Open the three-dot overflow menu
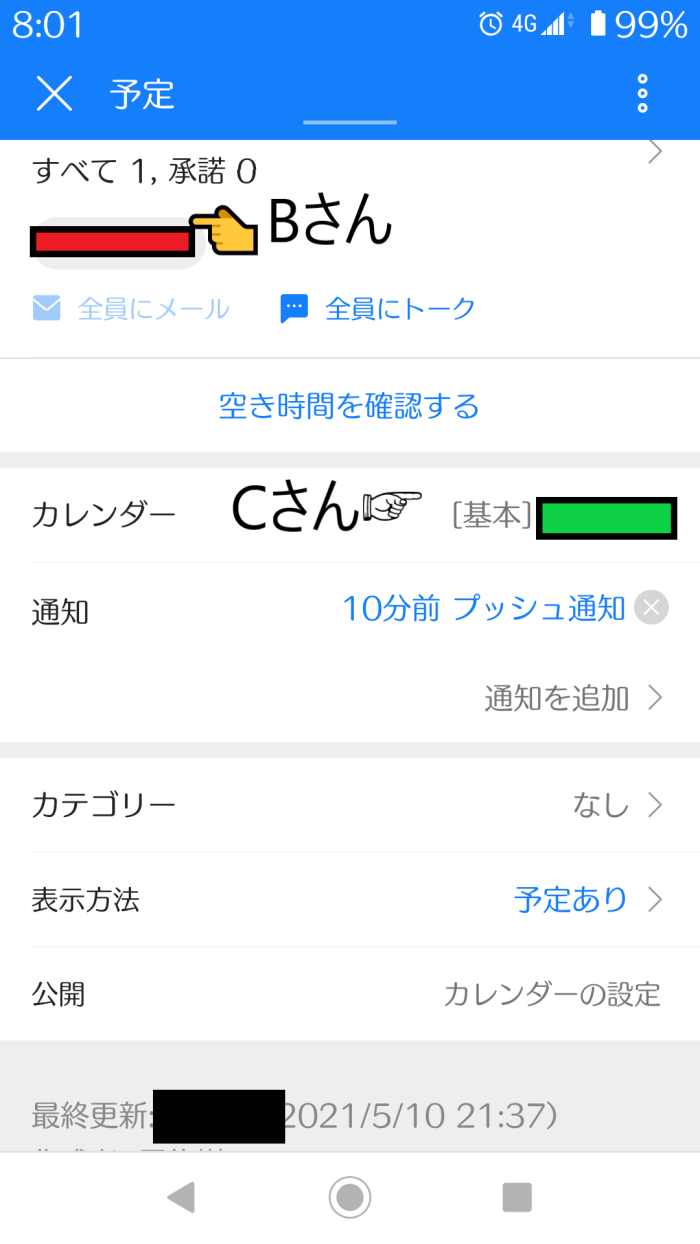Viewport: 700px width, 1244px height. click(643, 94)
